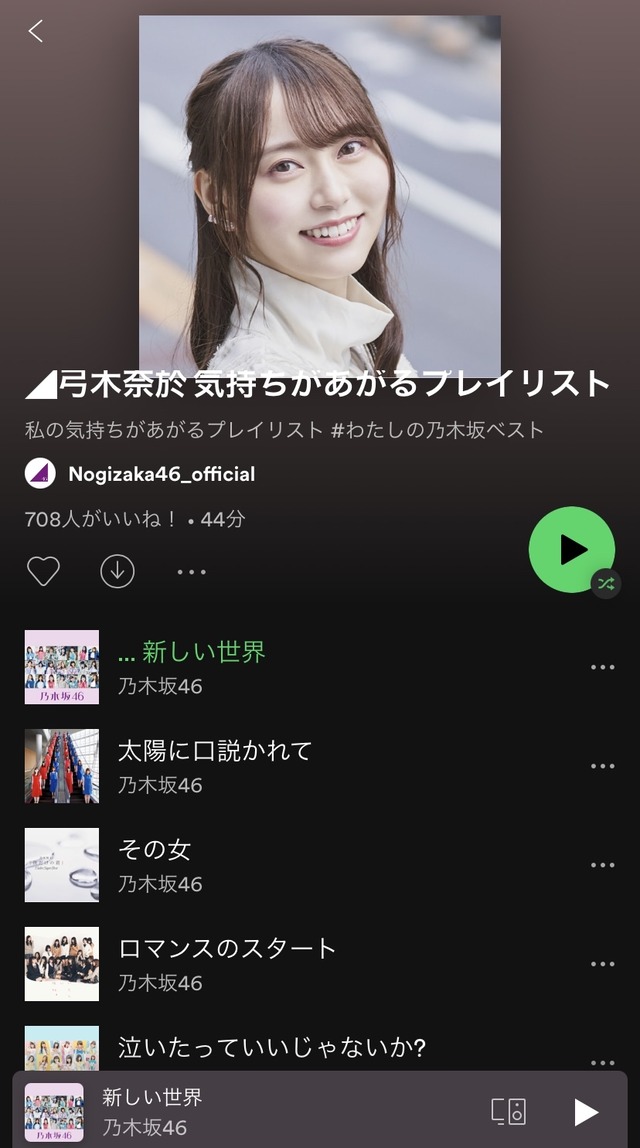Start playlist with the green play button

pos(572,549)
